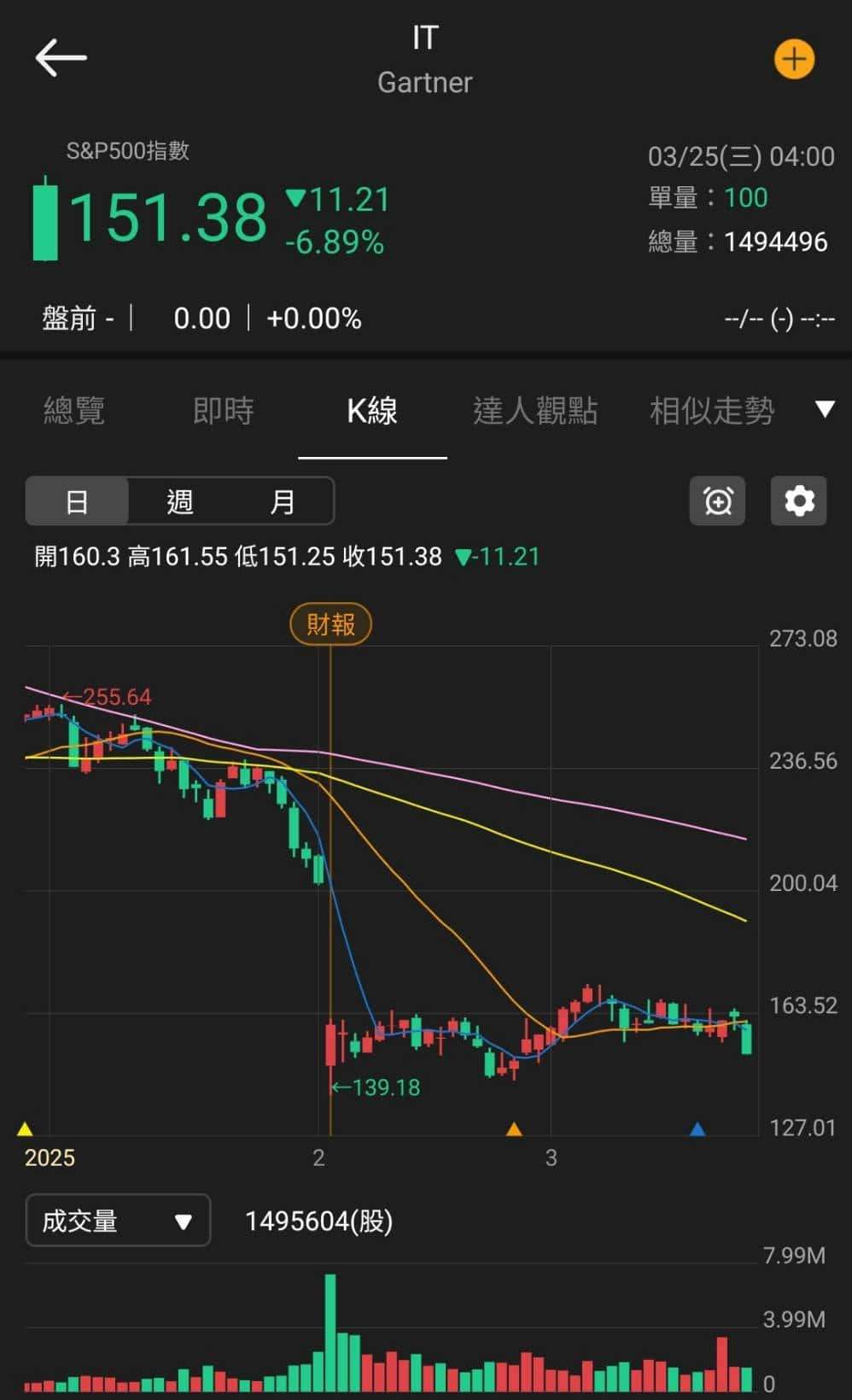Select the 日 daily chart interval
This screenshot has height=1400, width=852.
[x=77, y=501]
